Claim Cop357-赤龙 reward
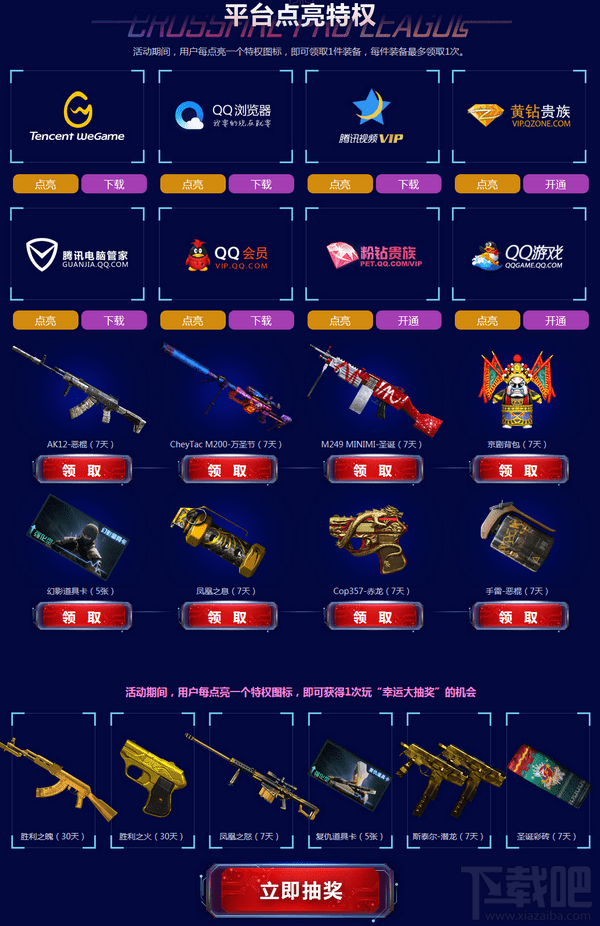The width and height of the screenshot is (600, 926). click(373, 617)
